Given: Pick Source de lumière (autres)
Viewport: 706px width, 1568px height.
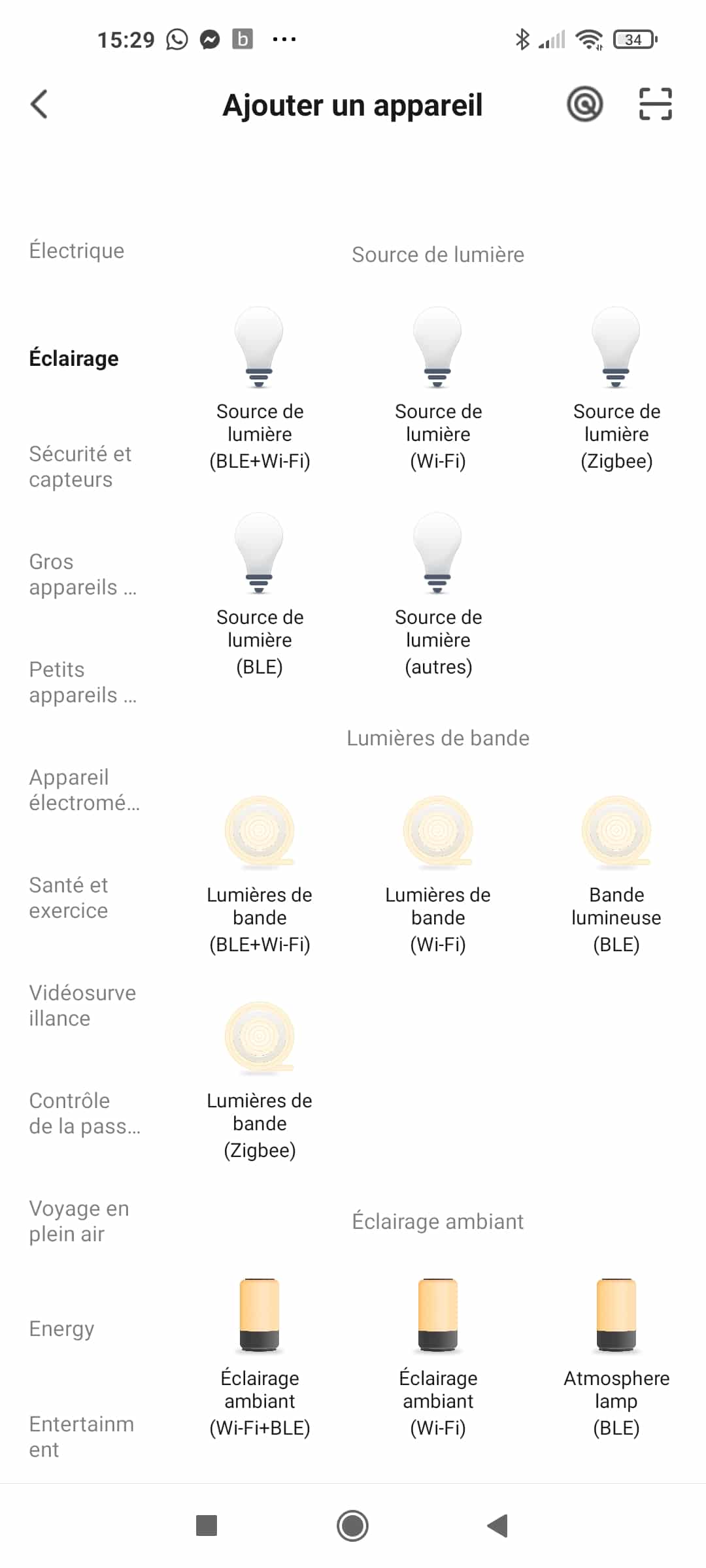Looking at the screenshot, I should pos(438,595).
